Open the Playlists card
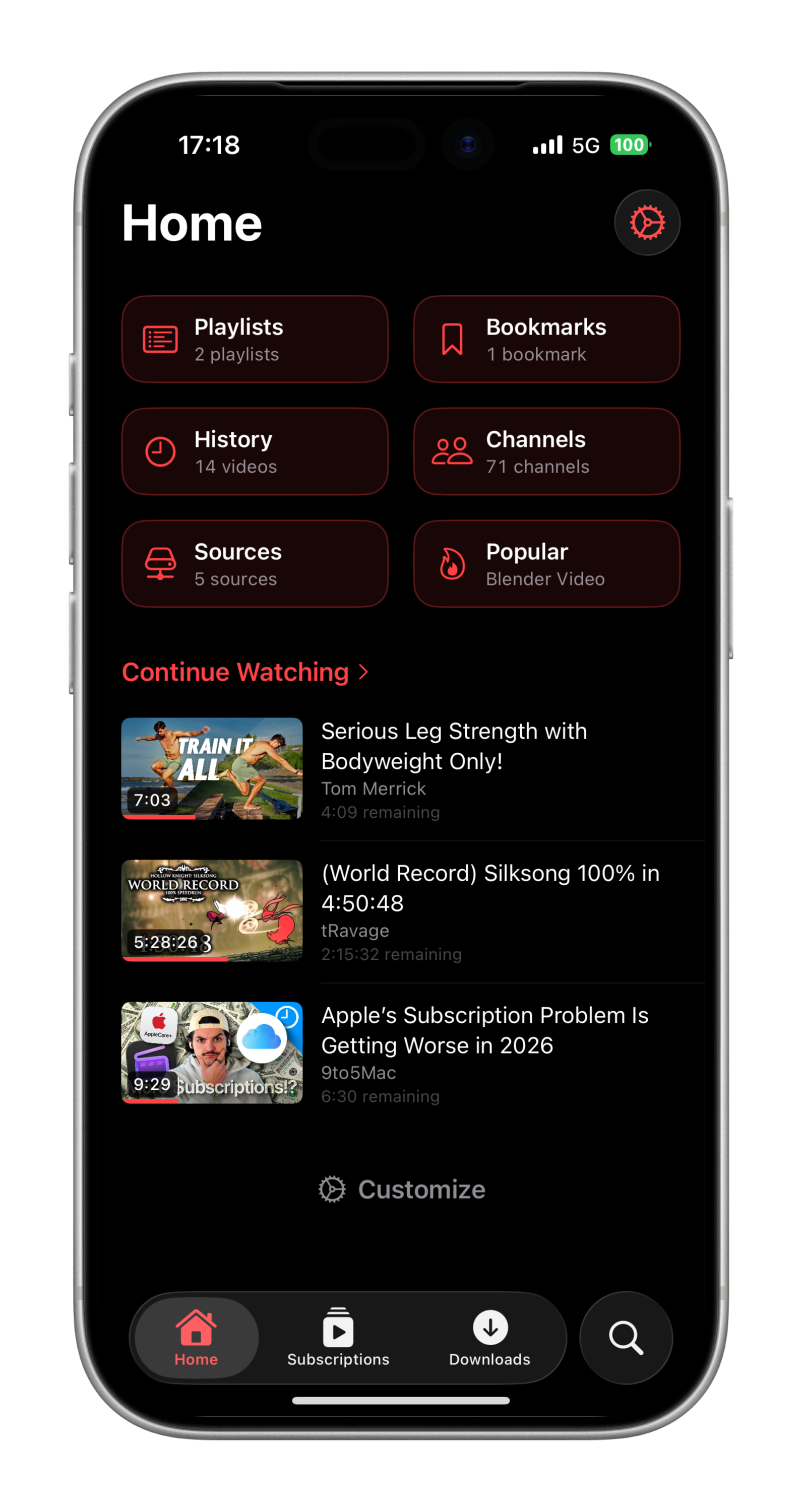The image size is (802, 1512). click(x=255, y=339)
